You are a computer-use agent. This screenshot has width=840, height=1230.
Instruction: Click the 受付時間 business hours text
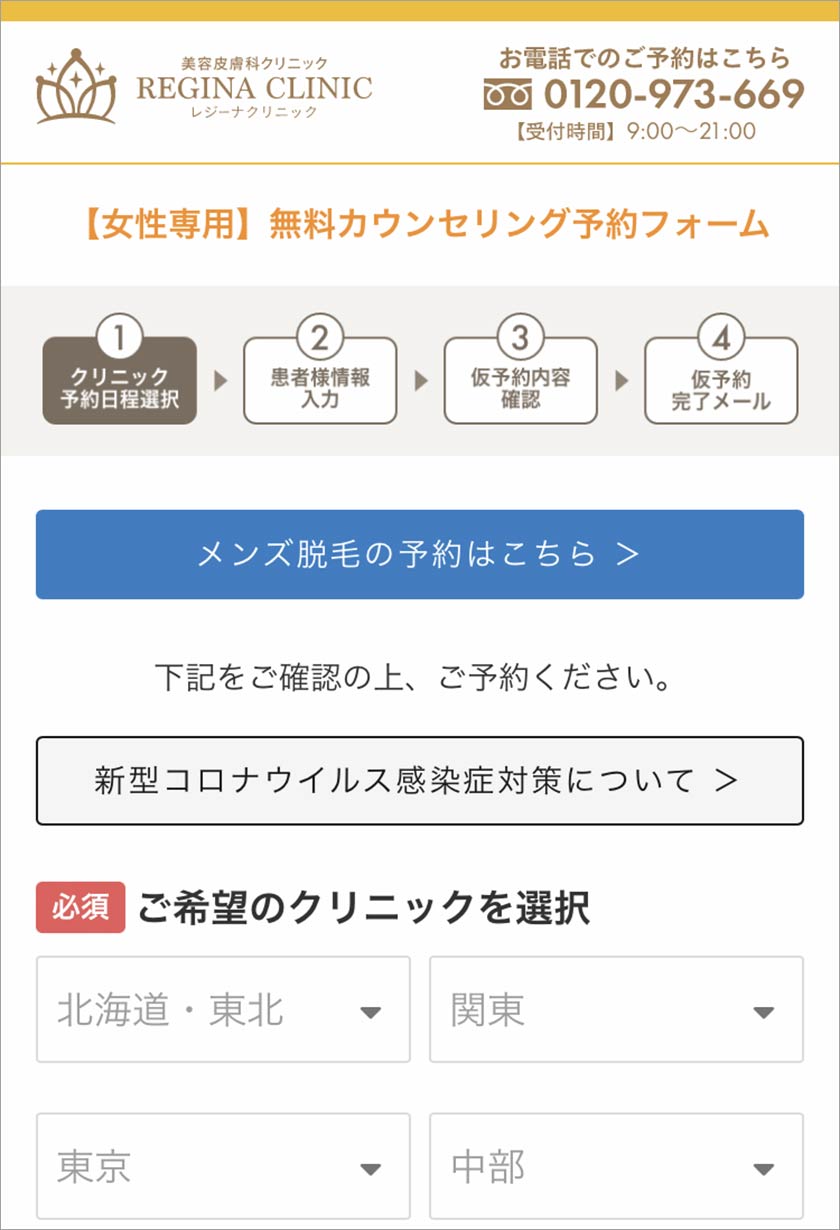coord(642,131)
